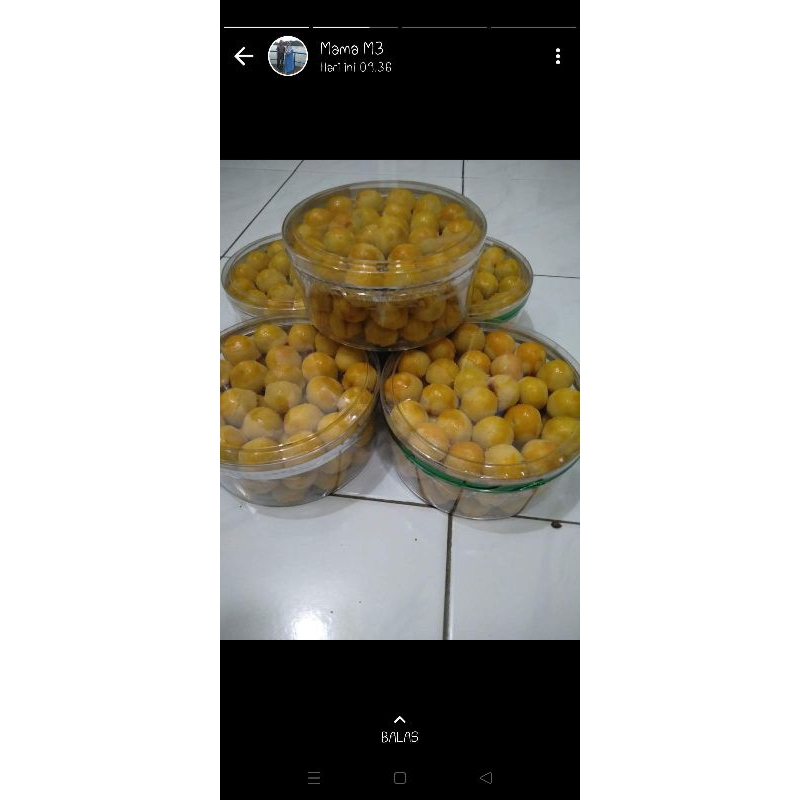Screen dimensions: 800x800
Task: Open Mama M3's profile picture
Action: pos(288,56)
